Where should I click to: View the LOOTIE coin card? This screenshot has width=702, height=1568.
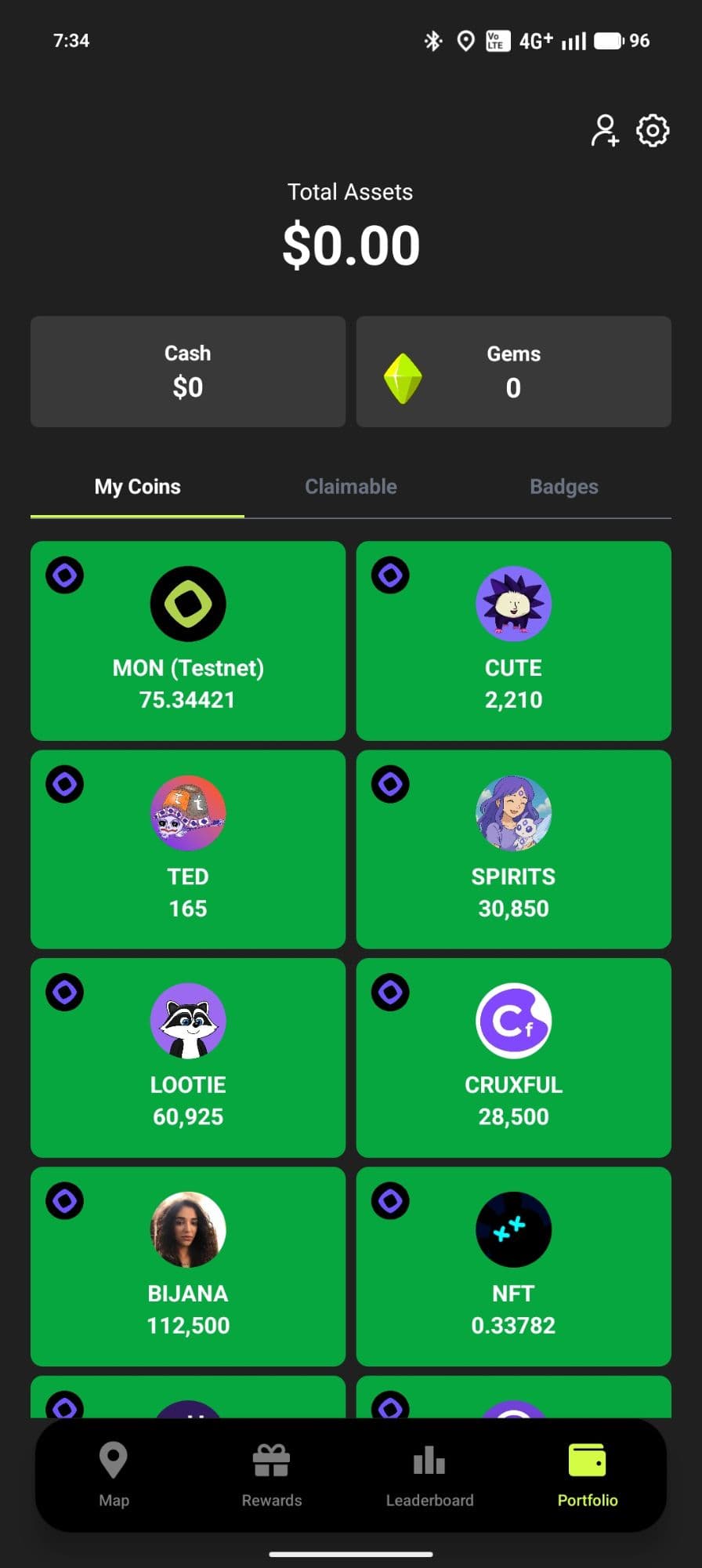[x=187, y=1058]
